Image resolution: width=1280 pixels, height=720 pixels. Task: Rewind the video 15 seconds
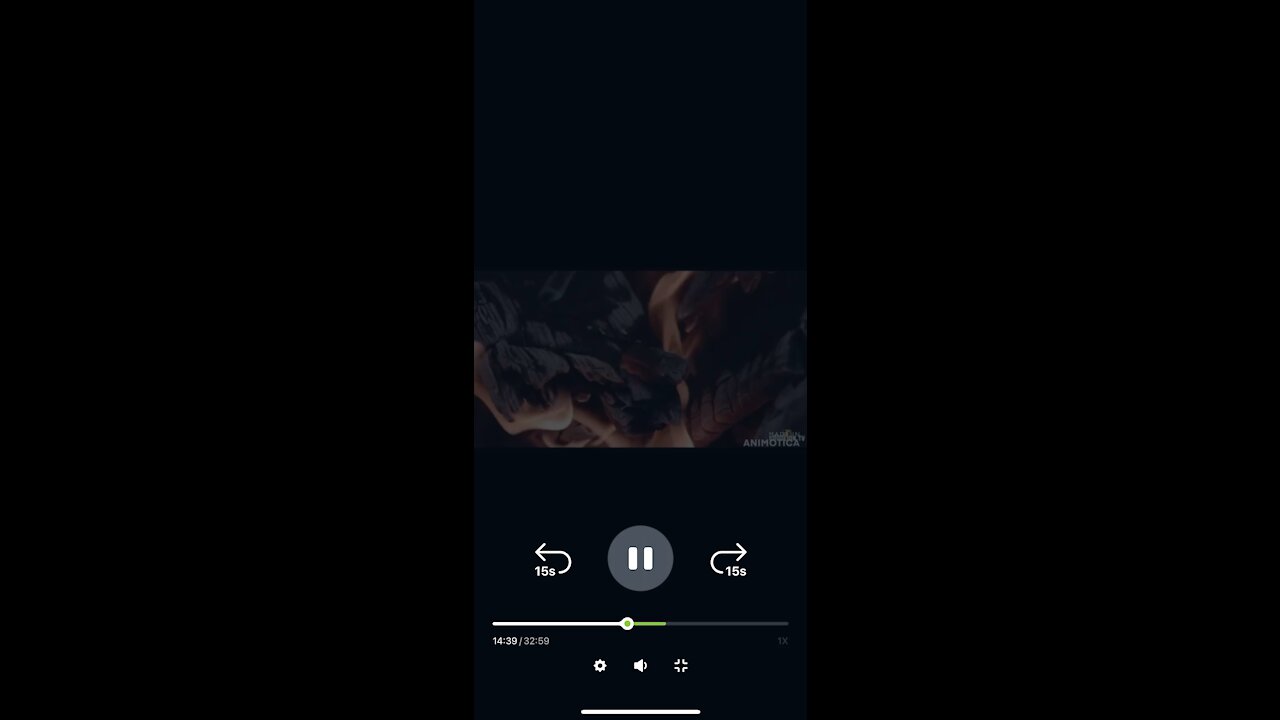click(552, 559)
